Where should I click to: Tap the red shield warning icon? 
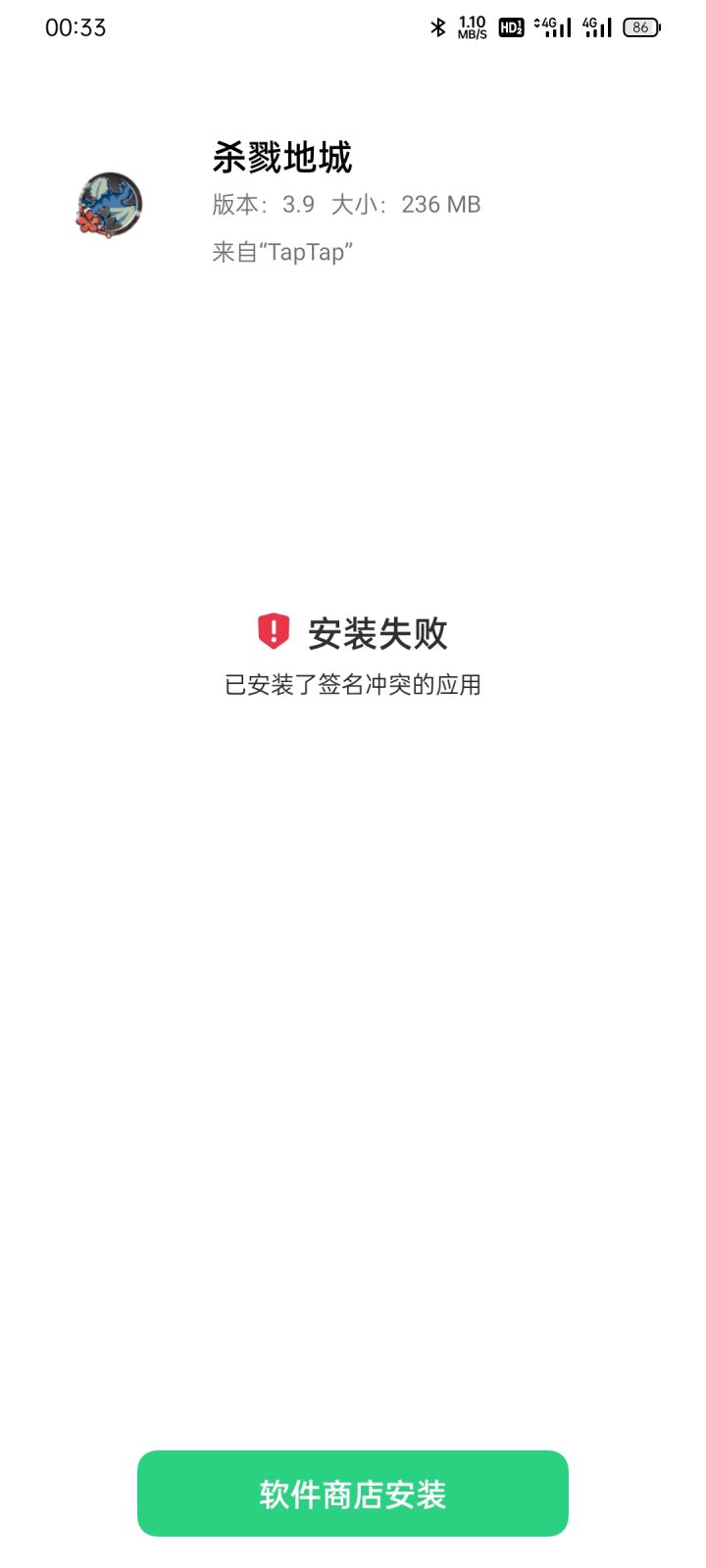pos(272,632)
